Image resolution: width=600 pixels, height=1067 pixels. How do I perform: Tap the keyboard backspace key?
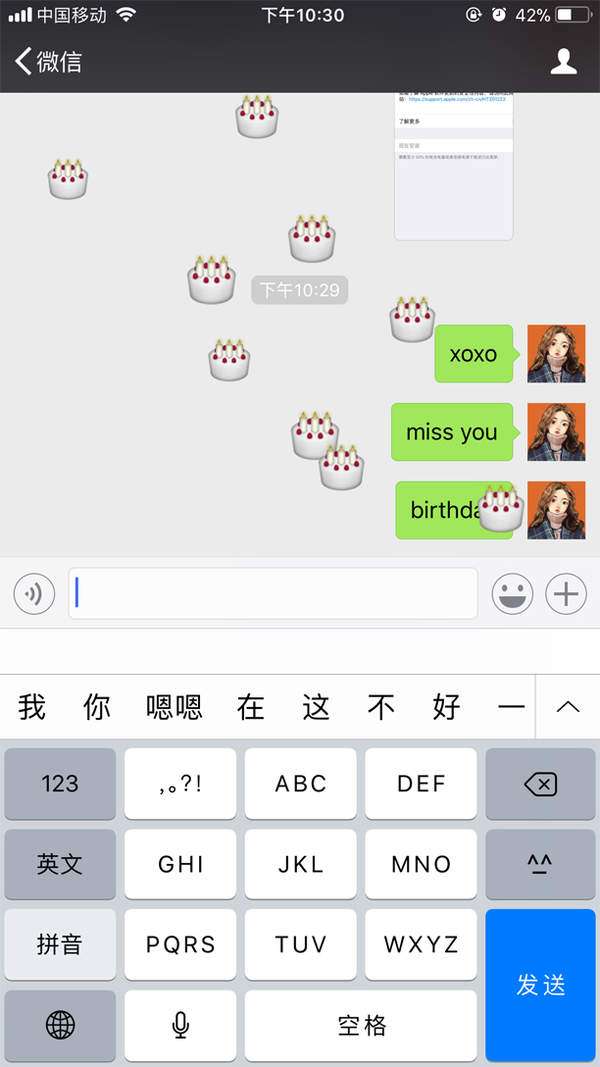[540, 784]
